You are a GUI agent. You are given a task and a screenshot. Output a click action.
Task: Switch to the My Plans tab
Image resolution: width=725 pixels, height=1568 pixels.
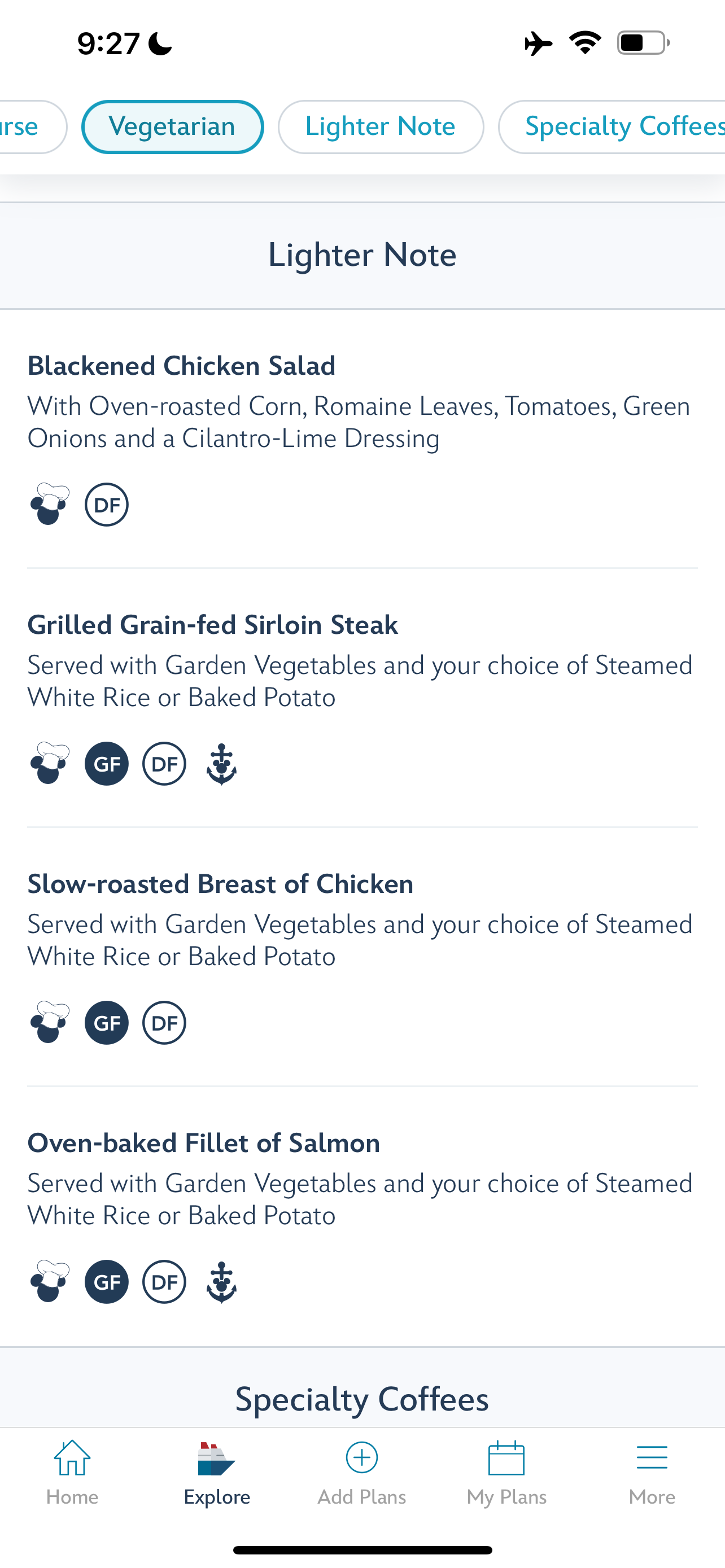[x=506, y=1472]
